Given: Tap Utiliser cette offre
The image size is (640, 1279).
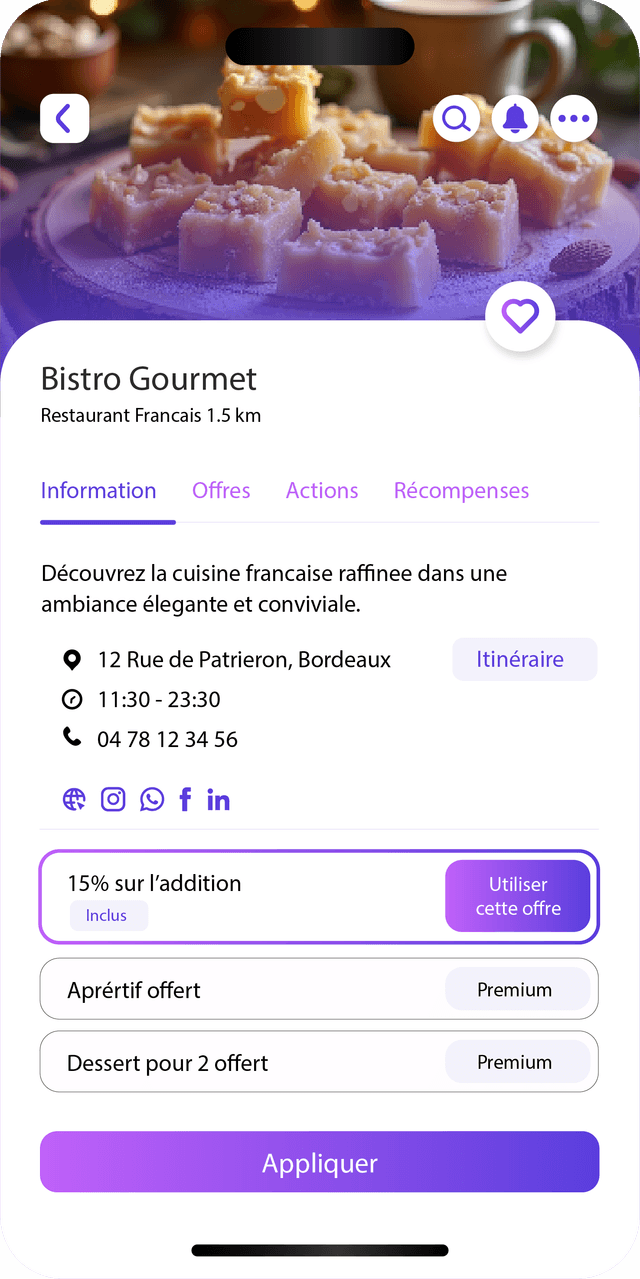Looking at the screenshot, I should [x=517, y=896].
